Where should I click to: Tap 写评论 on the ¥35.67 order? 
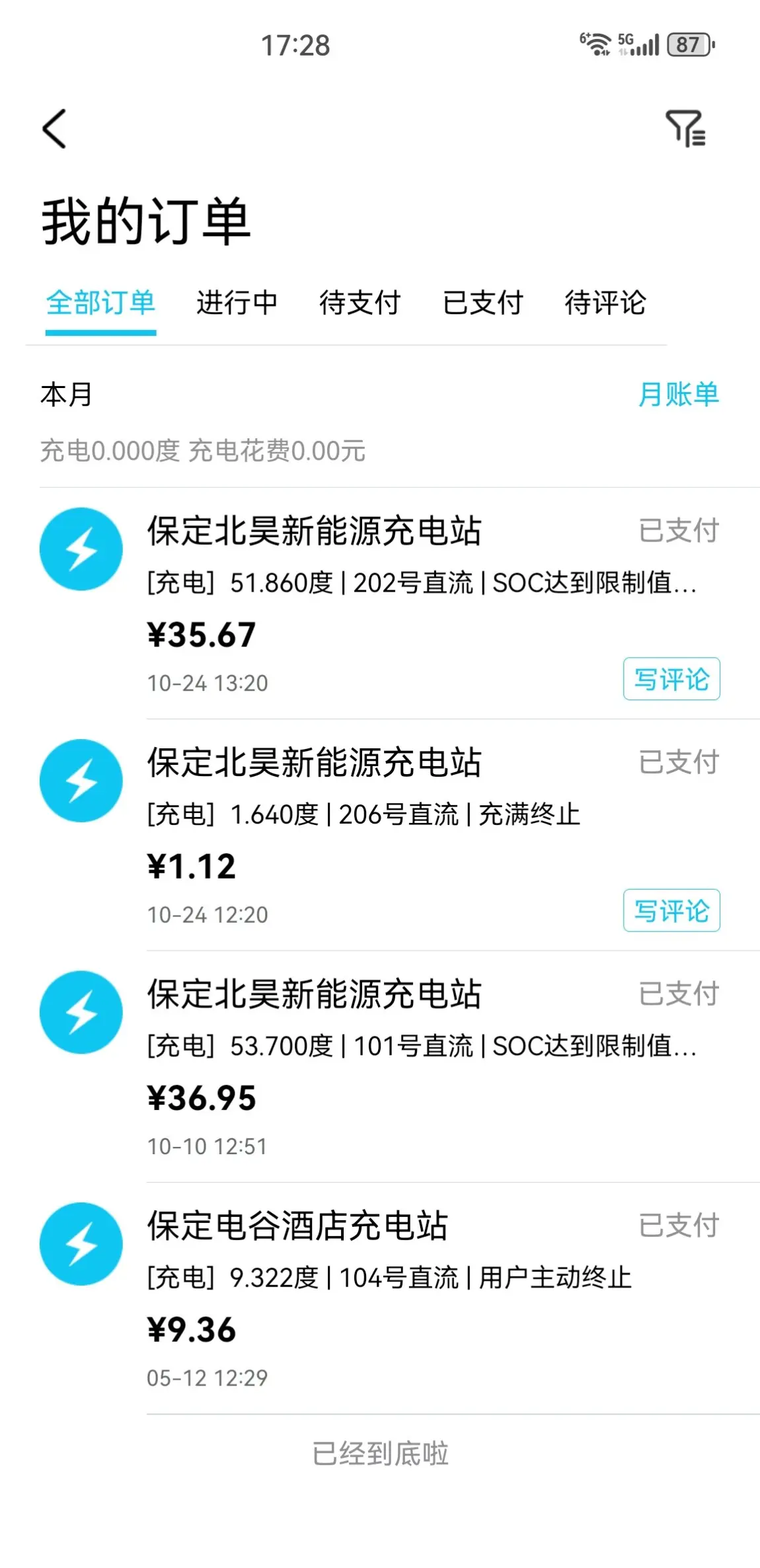coord(671,679)
